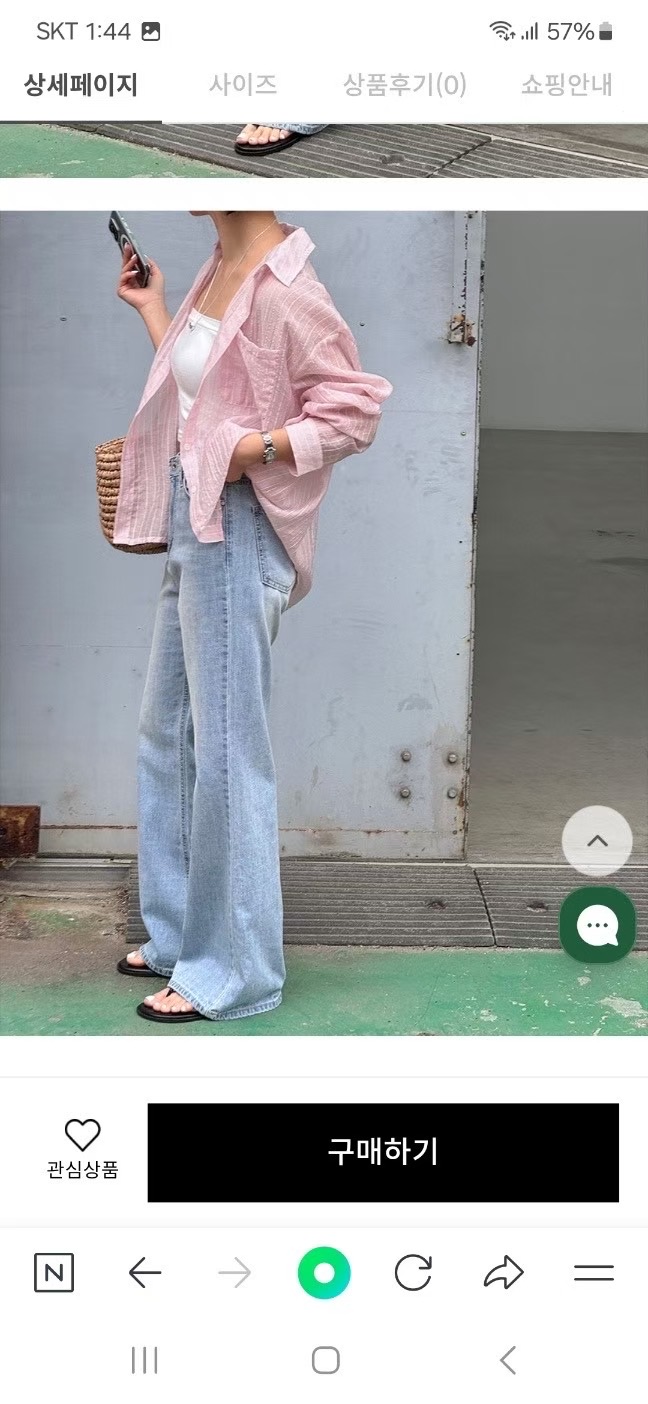Go to the system home screen
Screen dimensions: 648x1404
click(325, 1360)
